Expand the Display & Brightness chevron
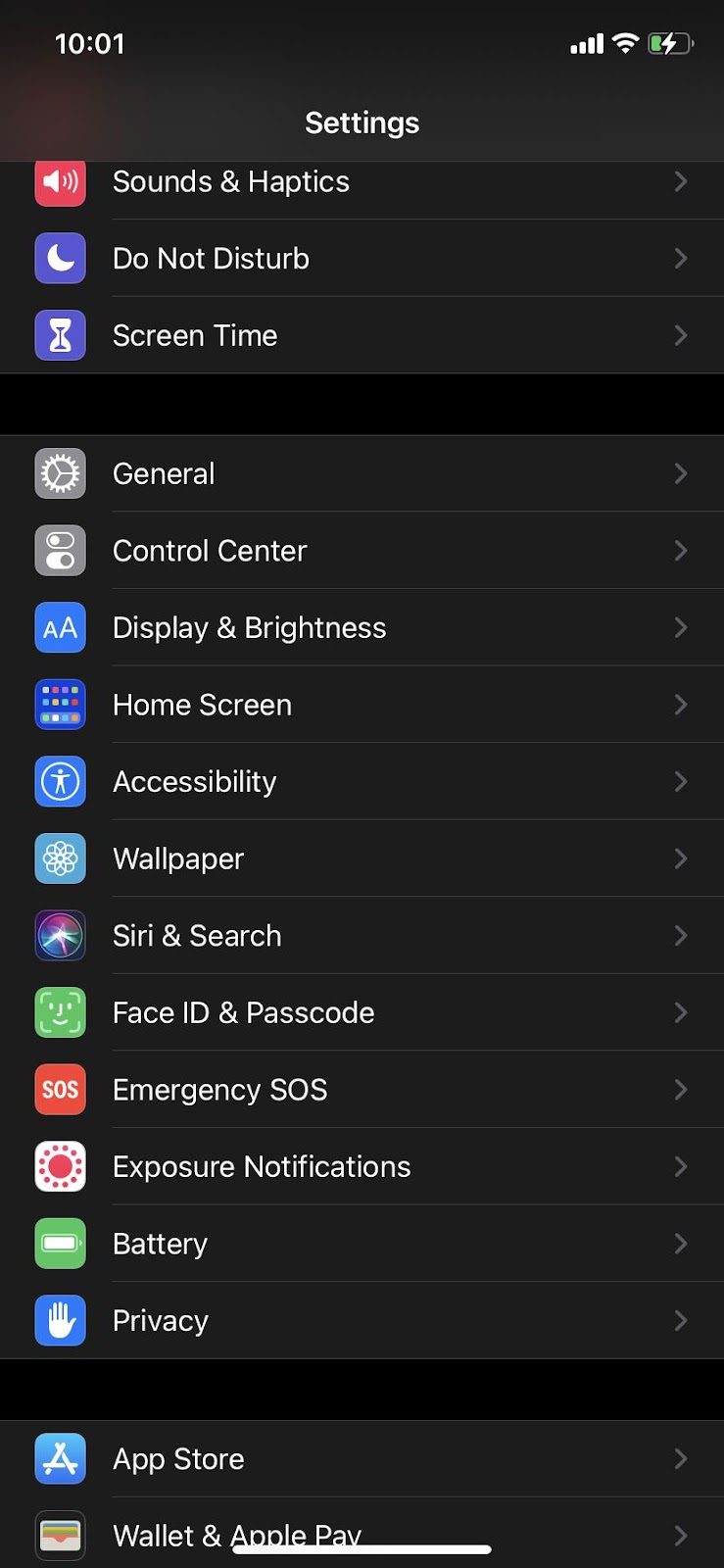This screenshot has width=724, height=1568. (681, 627)
